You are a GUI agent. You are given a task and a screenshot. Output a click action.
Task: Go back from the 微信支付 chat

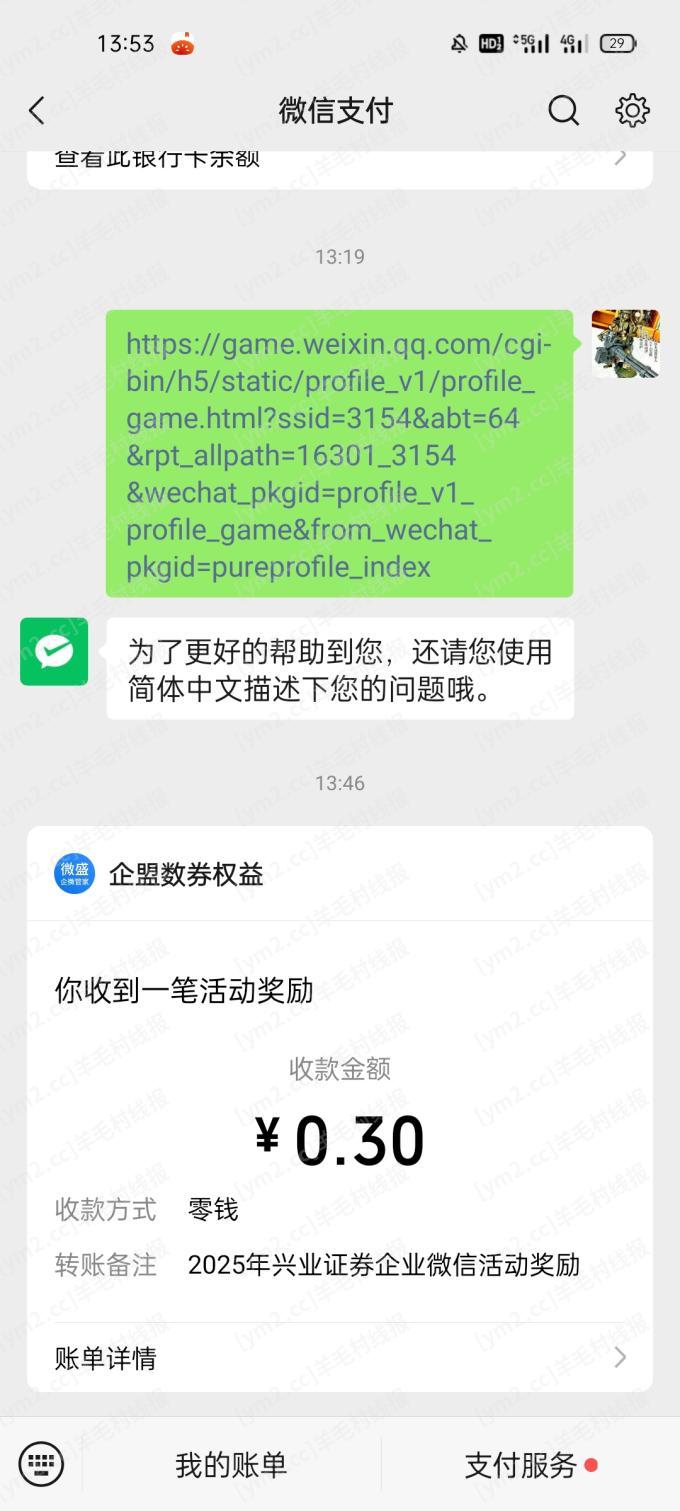pyautogui.click(x=37, y=110)
